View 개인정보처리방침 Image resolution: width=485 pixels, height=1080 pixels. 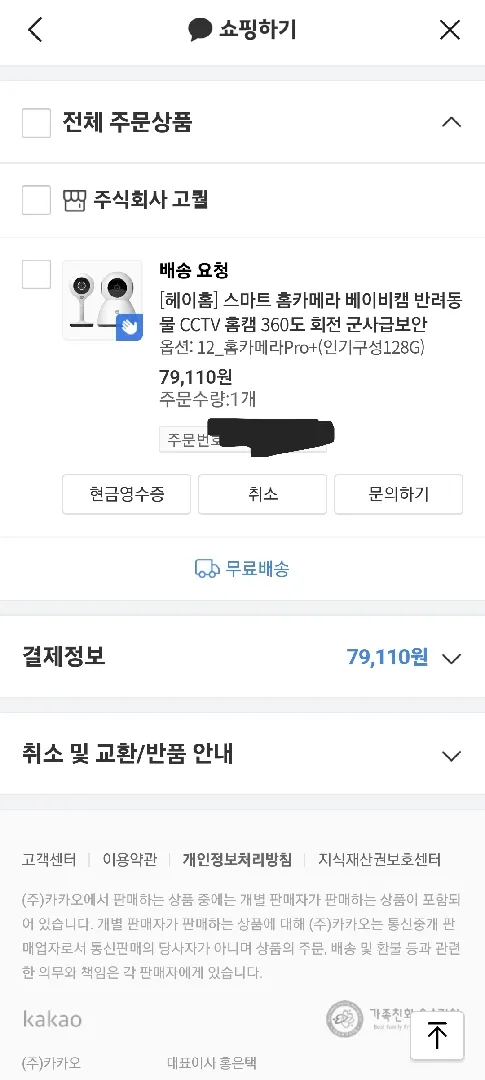pos(237,860)
